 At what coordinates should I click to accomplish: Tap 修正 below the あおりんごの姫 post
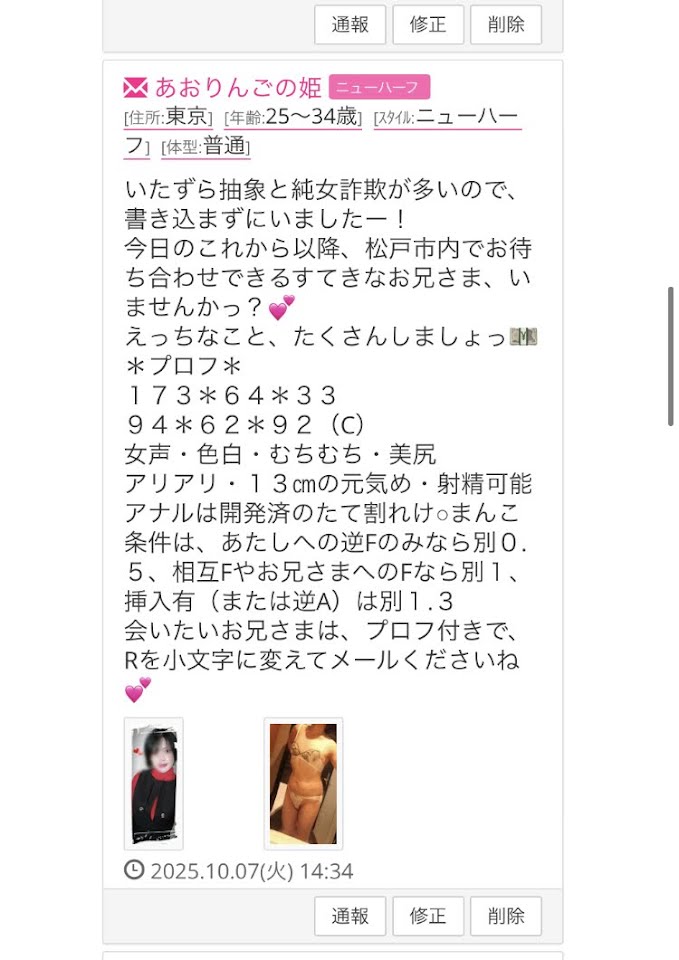(428, 916)
